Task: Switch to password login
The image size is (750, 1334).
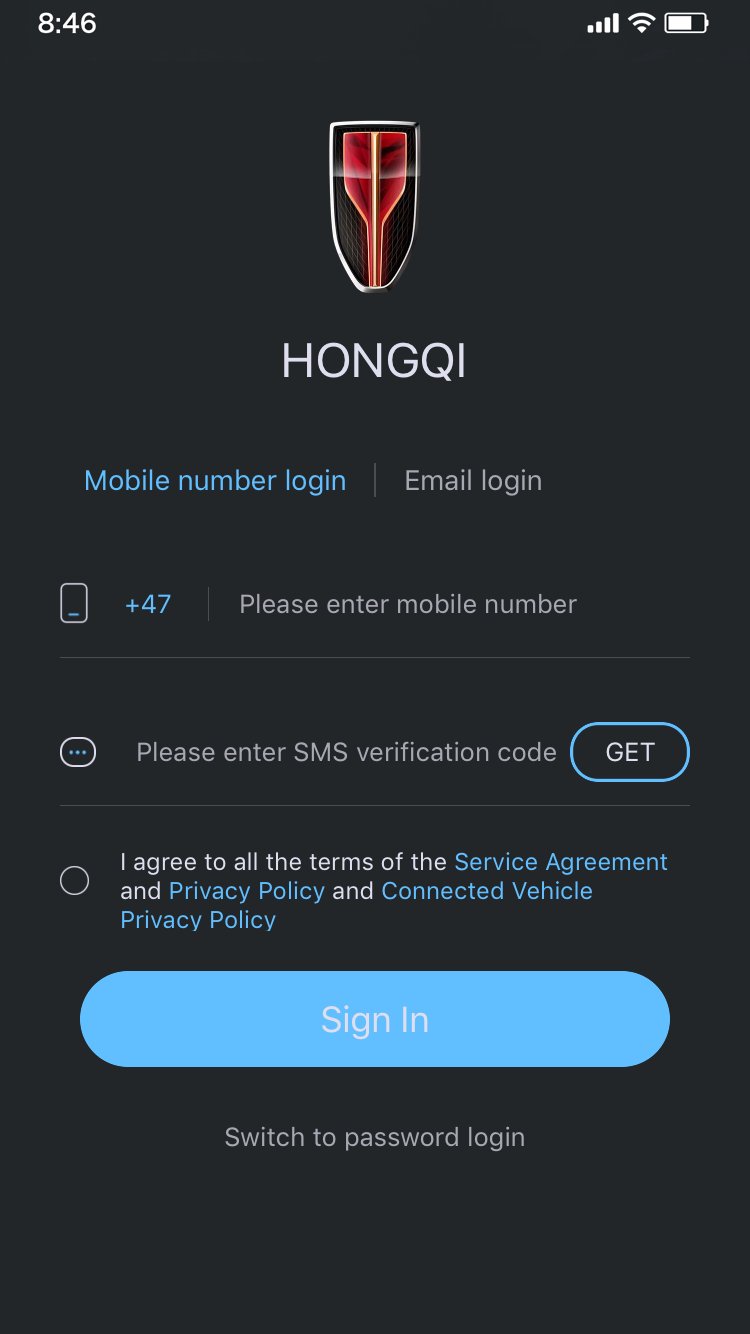Action: pyautogui.click(x=375, y=1137)
